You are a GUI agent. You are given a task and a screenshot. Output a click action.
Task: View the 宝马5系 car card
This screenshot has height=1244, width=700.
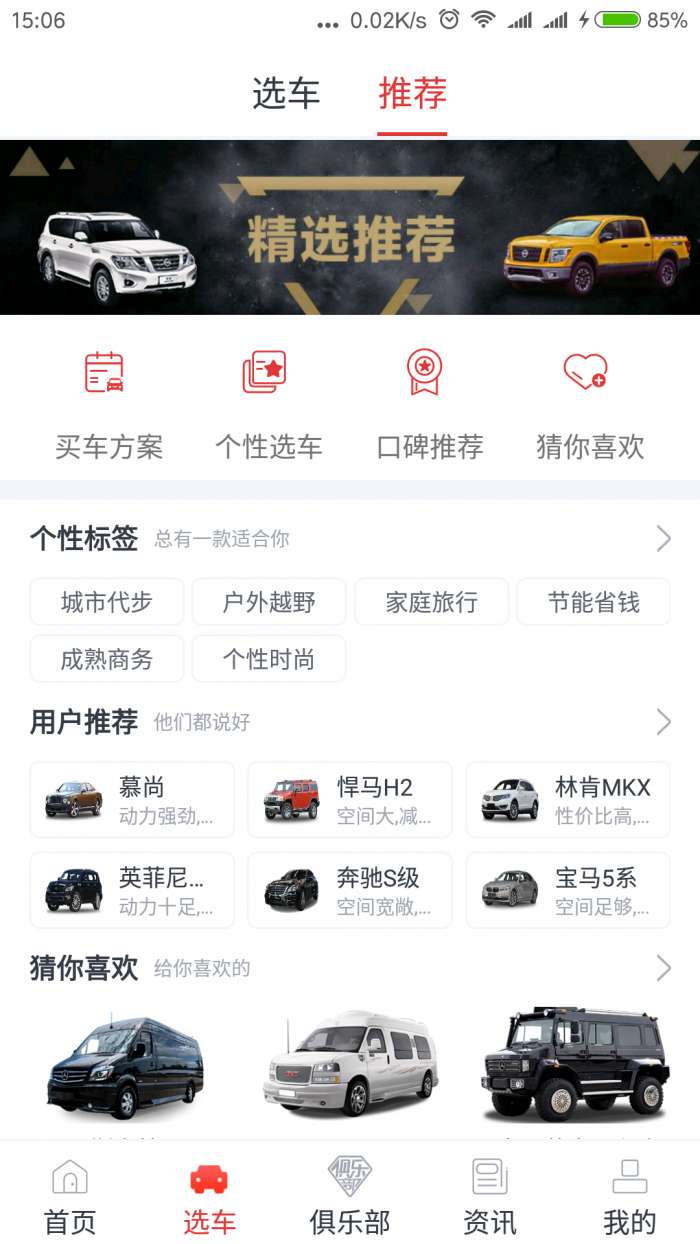pyautogui.click(x=568, y=890)
